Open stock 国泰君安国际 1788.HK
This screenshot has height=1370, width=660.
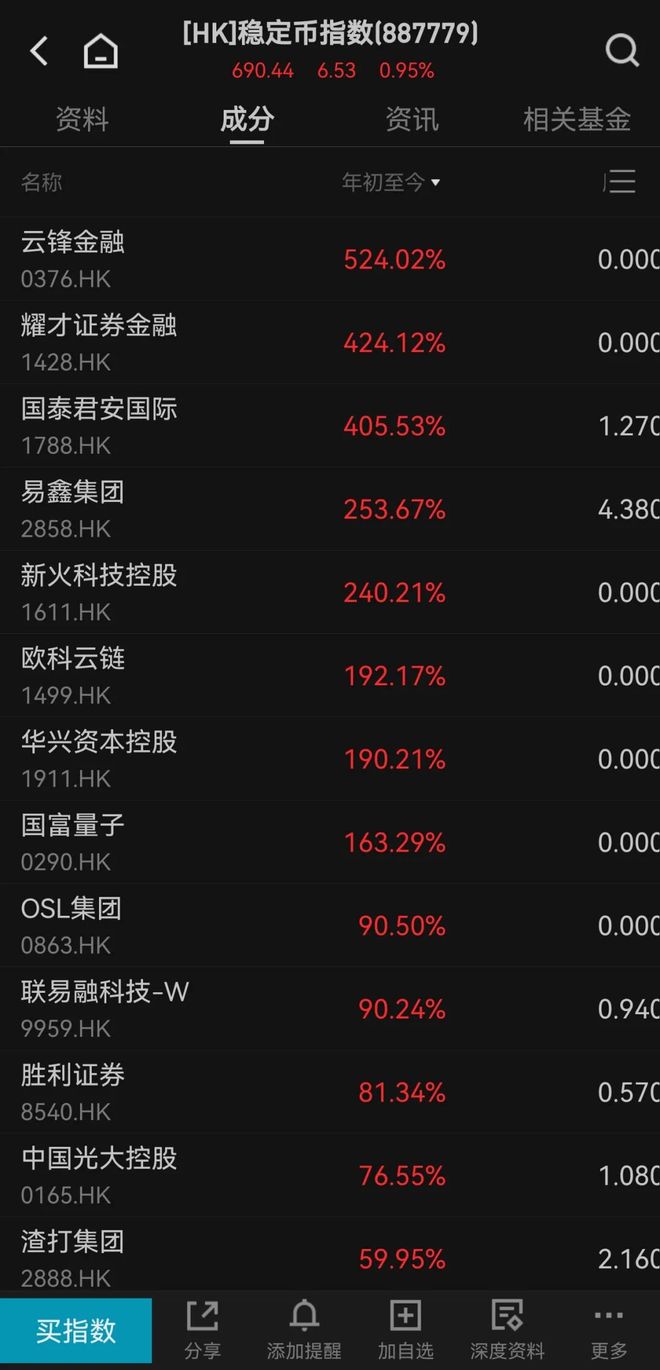pos(330,426)
